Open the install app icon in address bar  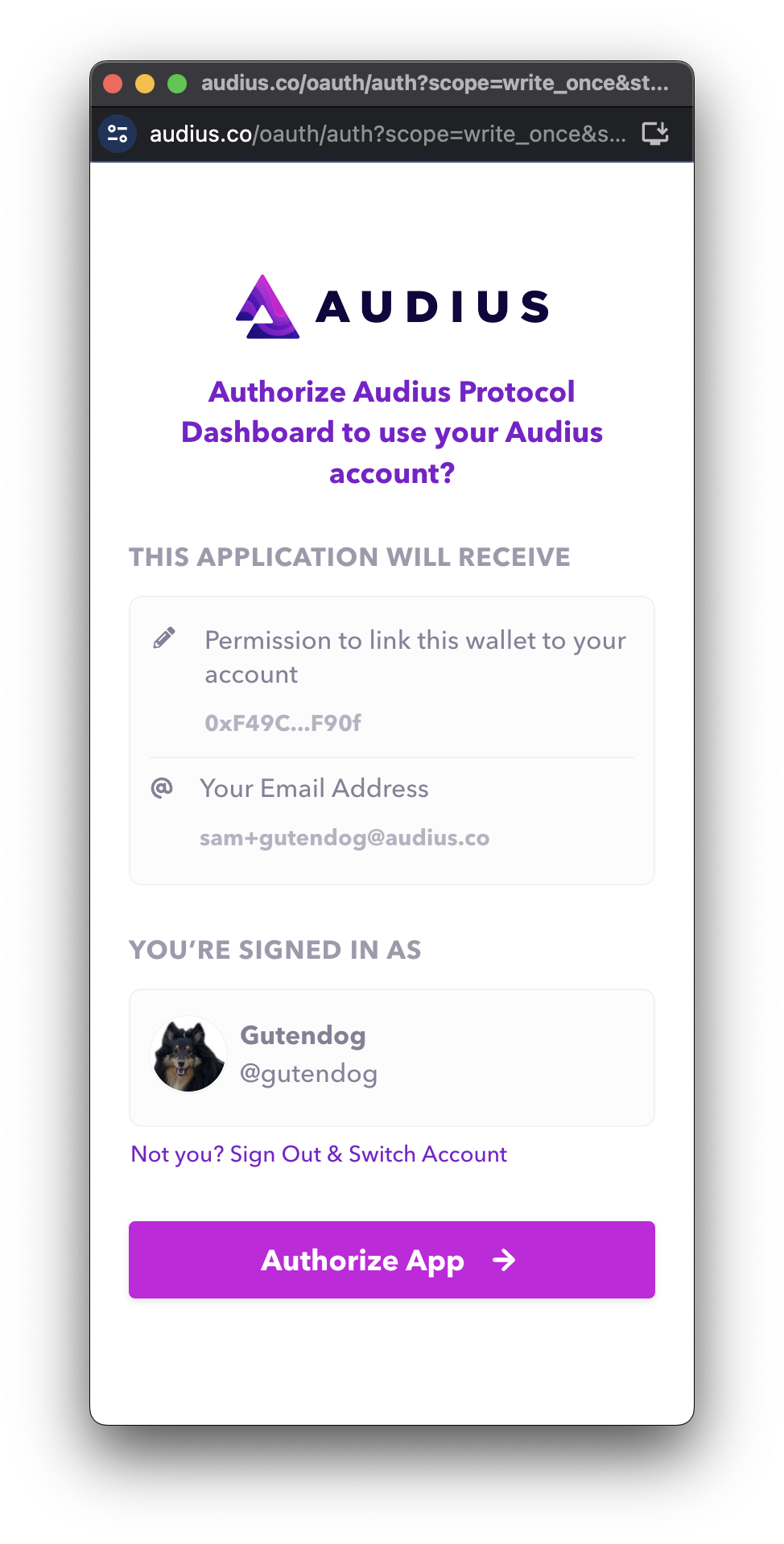point(655,133)
